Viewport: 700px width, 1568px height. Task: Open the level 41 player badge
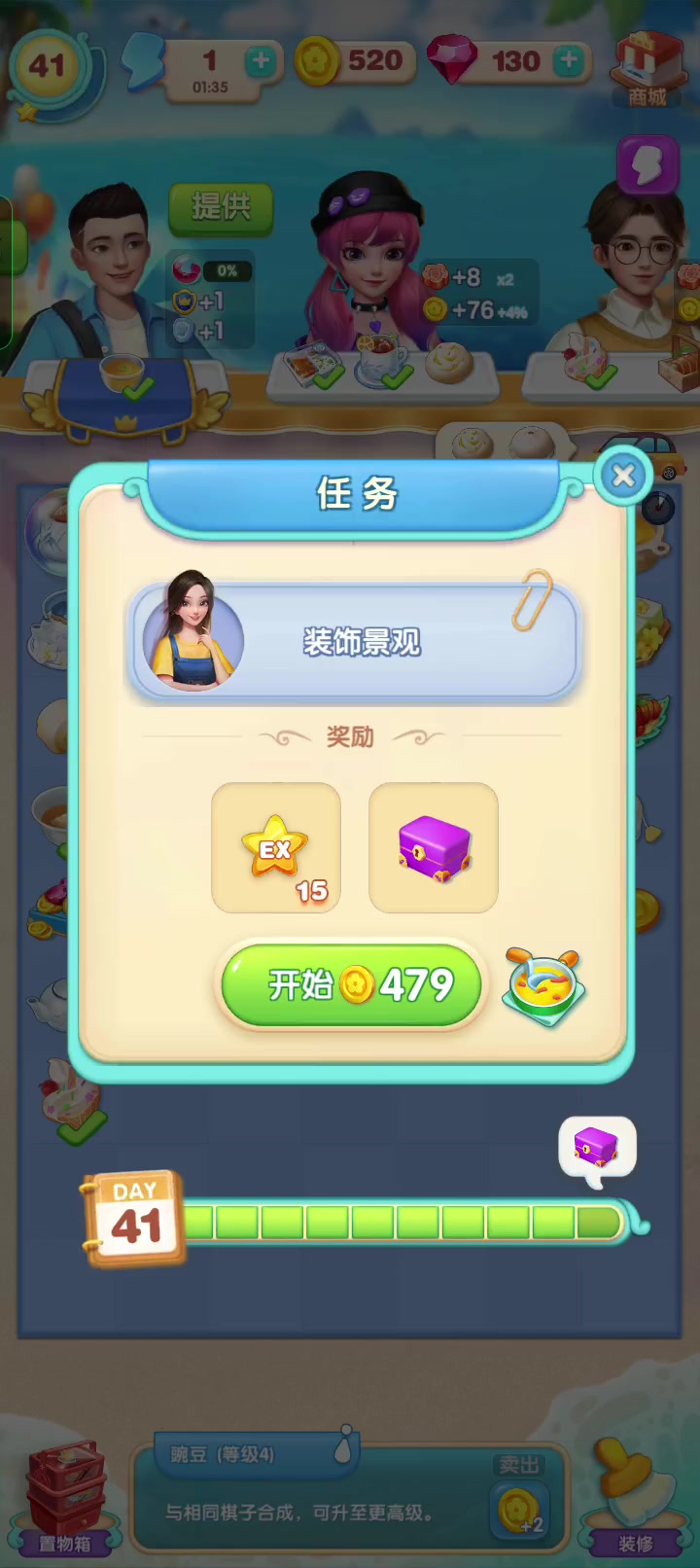(48, 68)
